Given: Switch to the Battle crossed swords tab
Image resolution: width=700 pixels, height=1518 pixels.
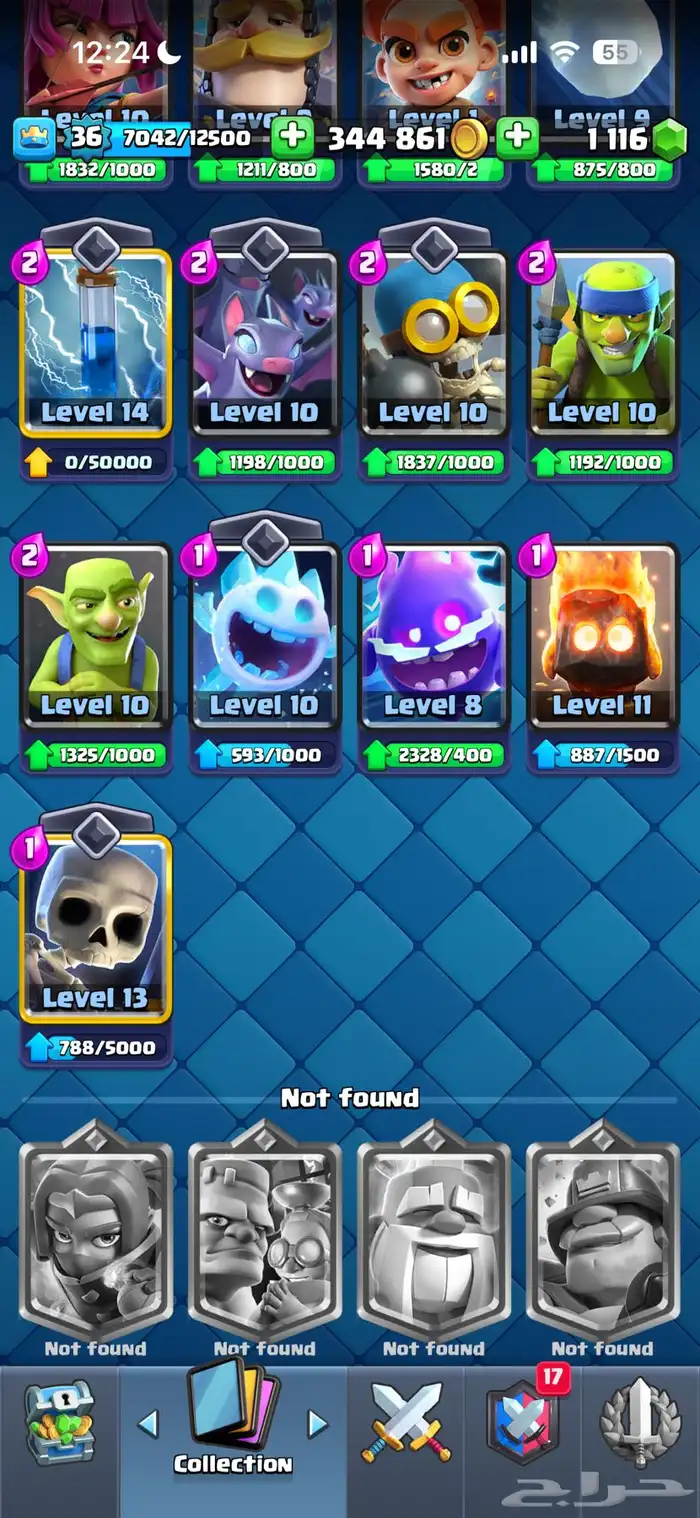Looking at the screenshot, I should pyautogui.click(x=406, y=1420).
